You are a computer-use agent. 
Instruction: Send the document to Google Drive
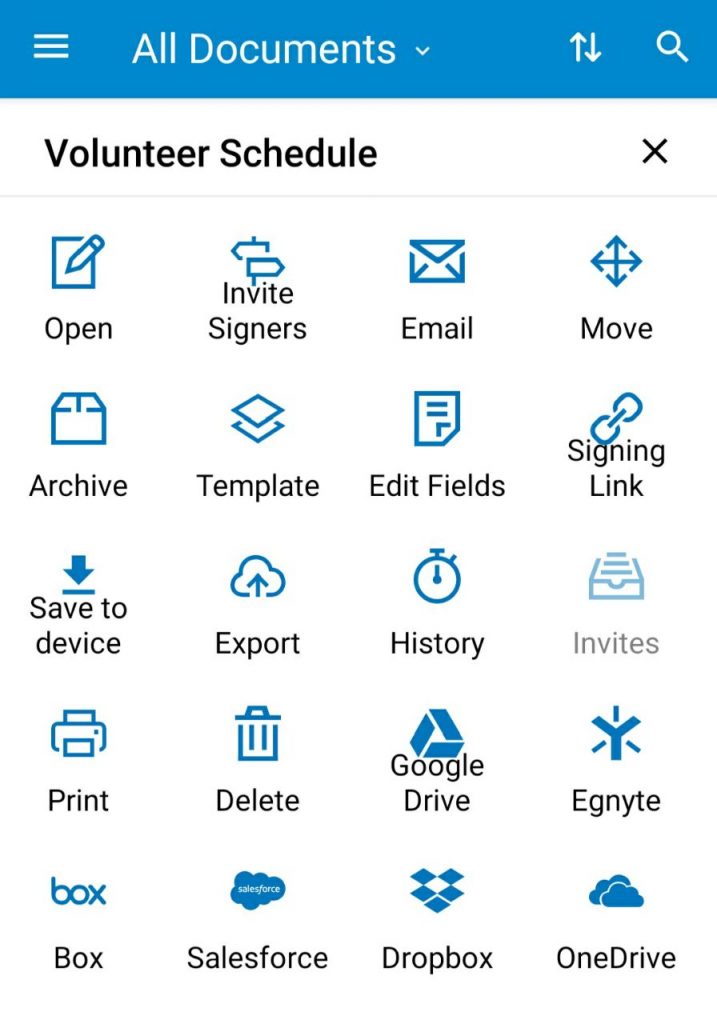437,758
